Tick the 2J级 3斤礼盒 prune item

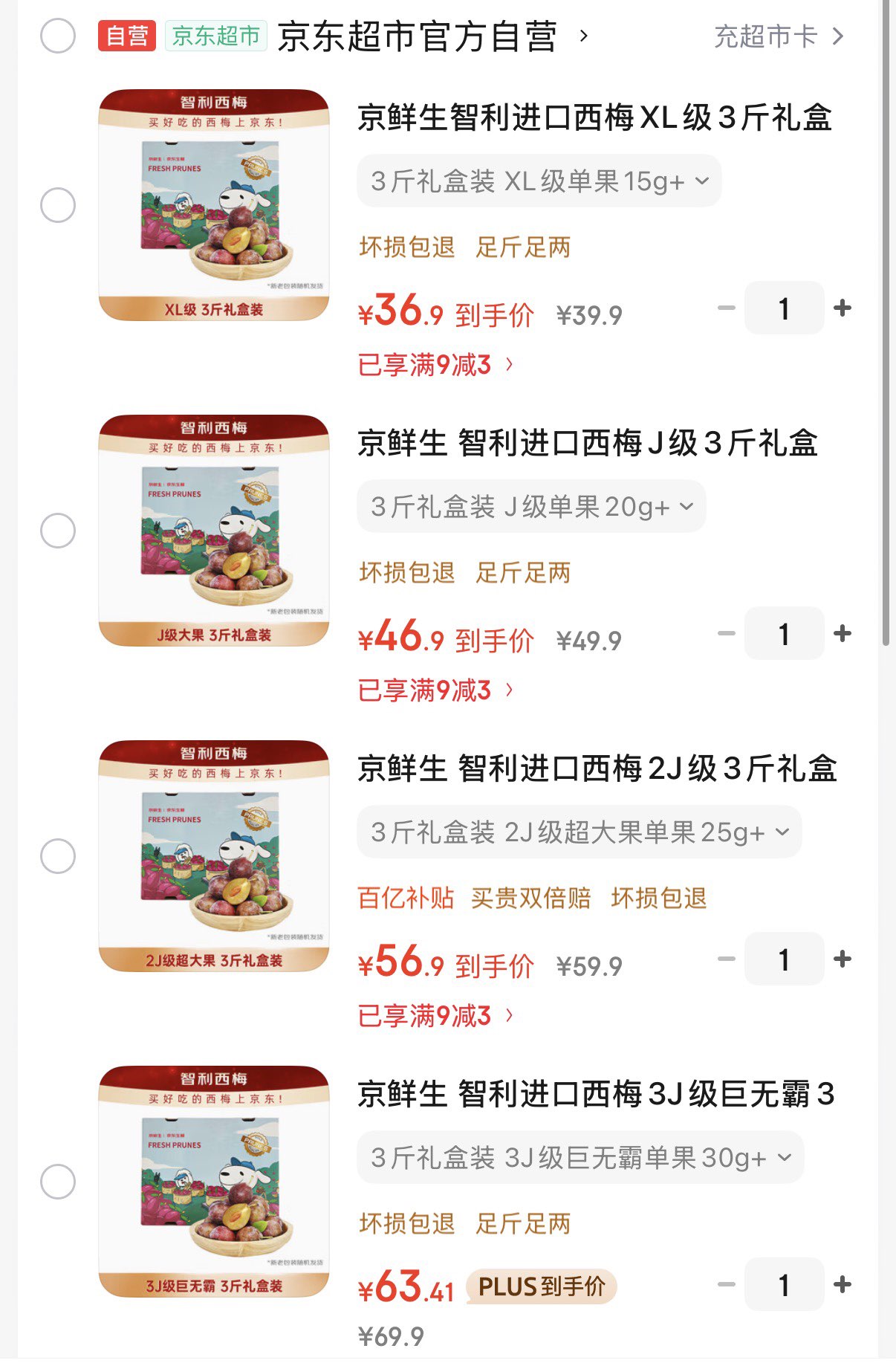(58, 856)
